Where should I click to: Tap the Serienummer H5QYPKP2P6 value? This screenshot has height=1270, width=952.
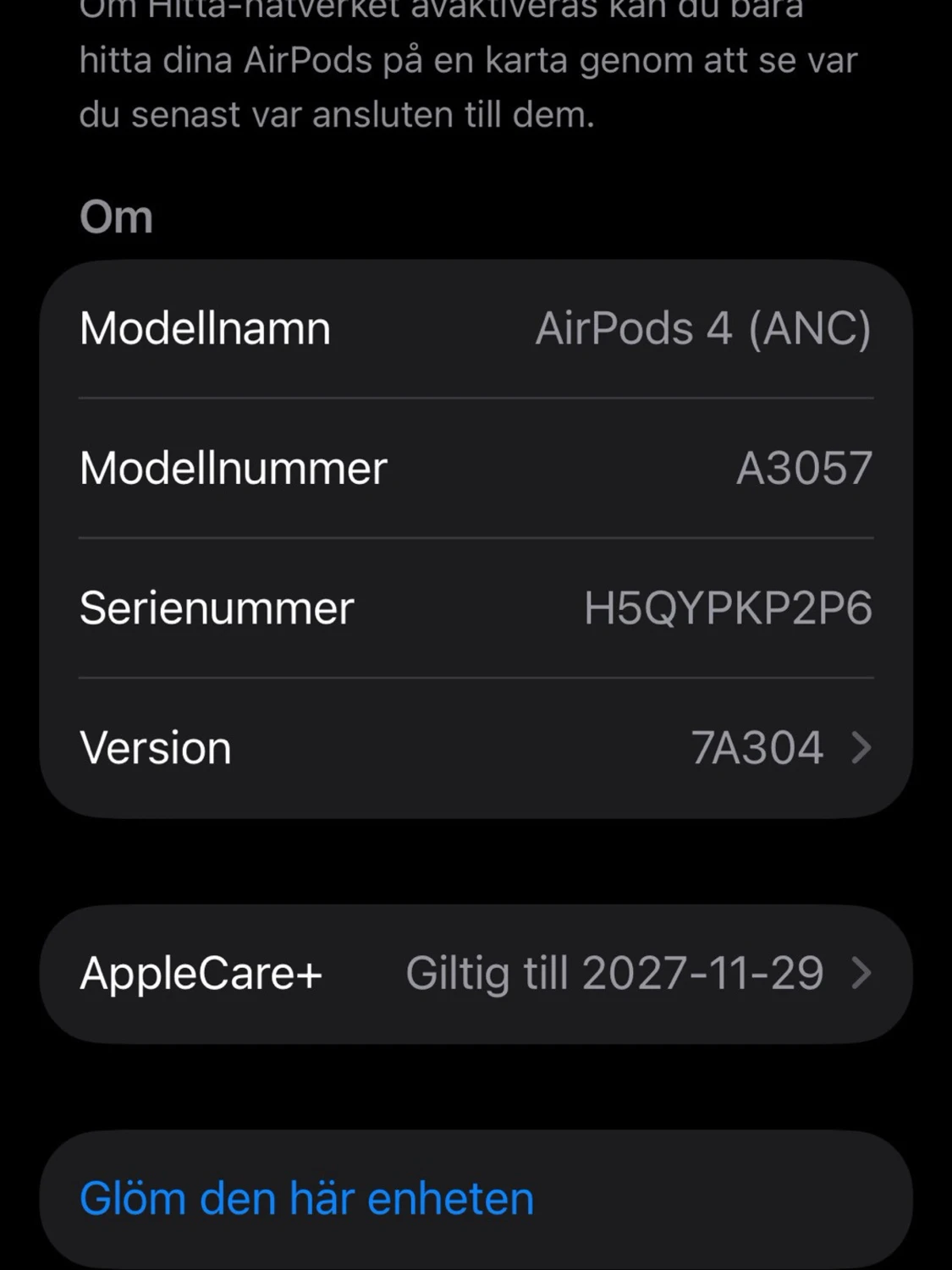point(729,607)
